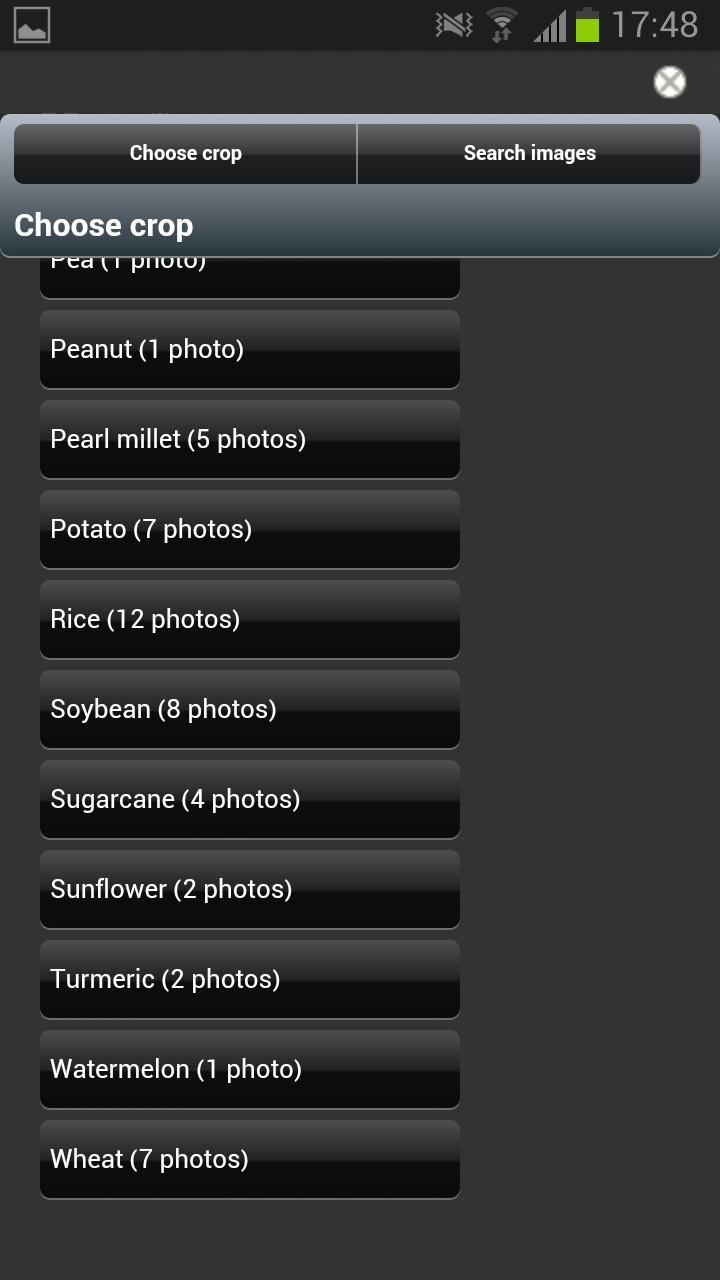Open Pearl millet photos

pos(249,439)
